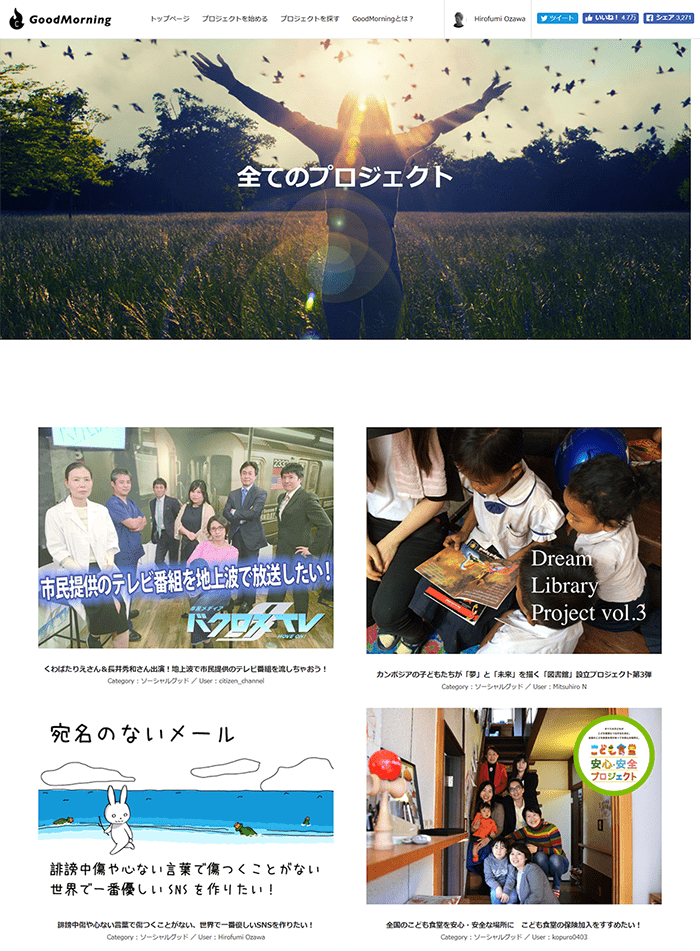Image resolution: width=700 pixels, height=951 pixels.
Task: Open the くわばたりえさん project title link
Action: pyautogui.click(x=186, y=668)
